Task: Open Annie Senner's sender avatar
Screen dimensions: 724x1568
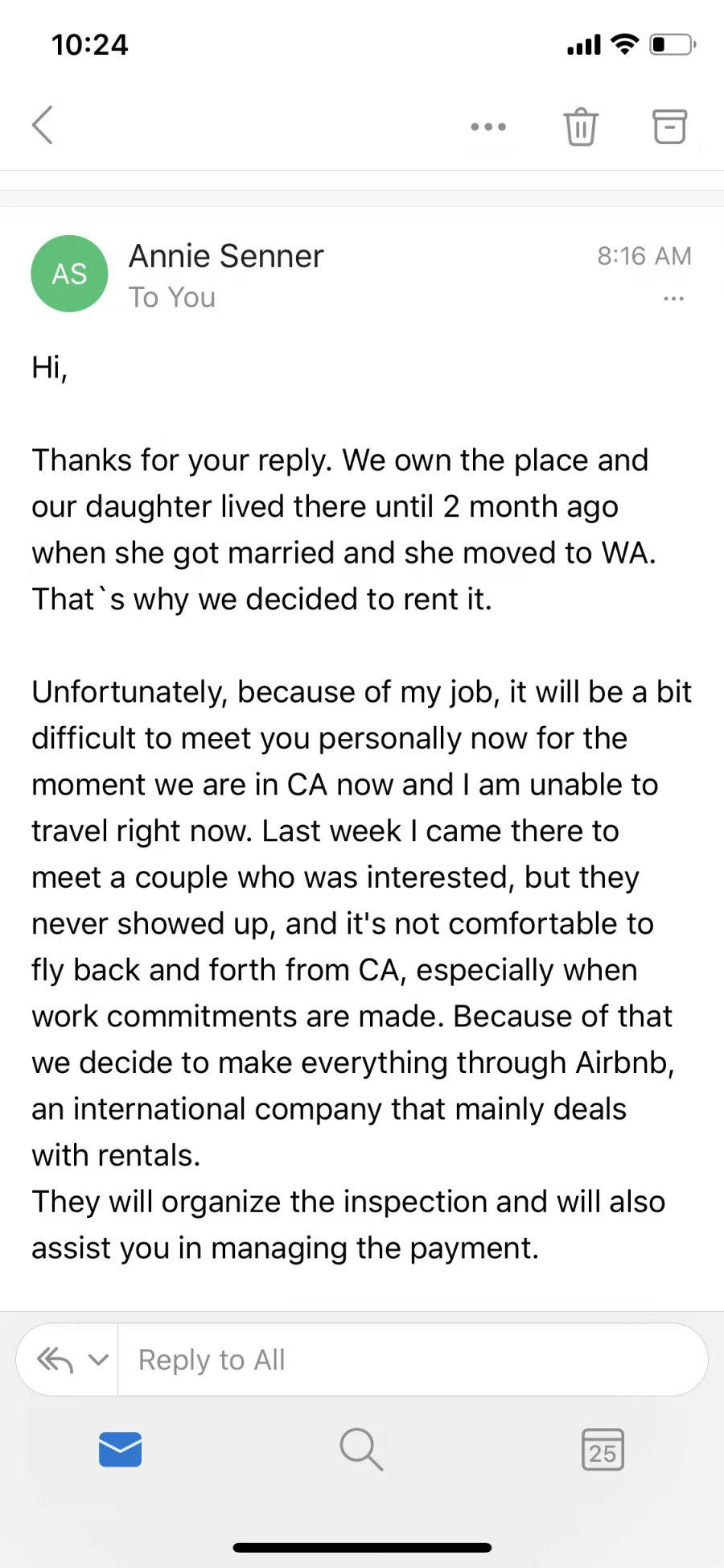Action: pyautogui.click(x=69, y=274)
